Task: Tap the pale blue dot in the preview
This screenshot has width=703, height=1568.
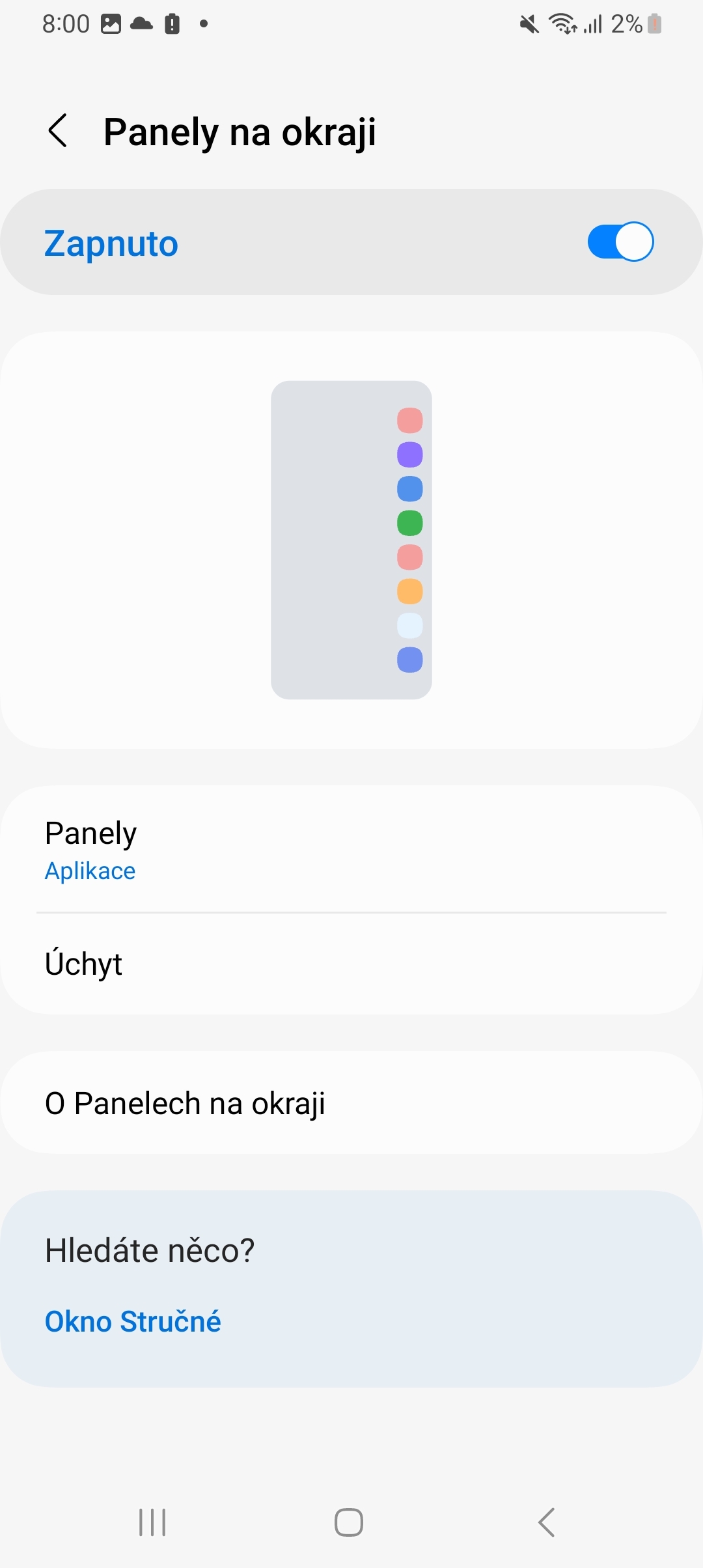Action: pyautogui.click(x=409, y=625)
